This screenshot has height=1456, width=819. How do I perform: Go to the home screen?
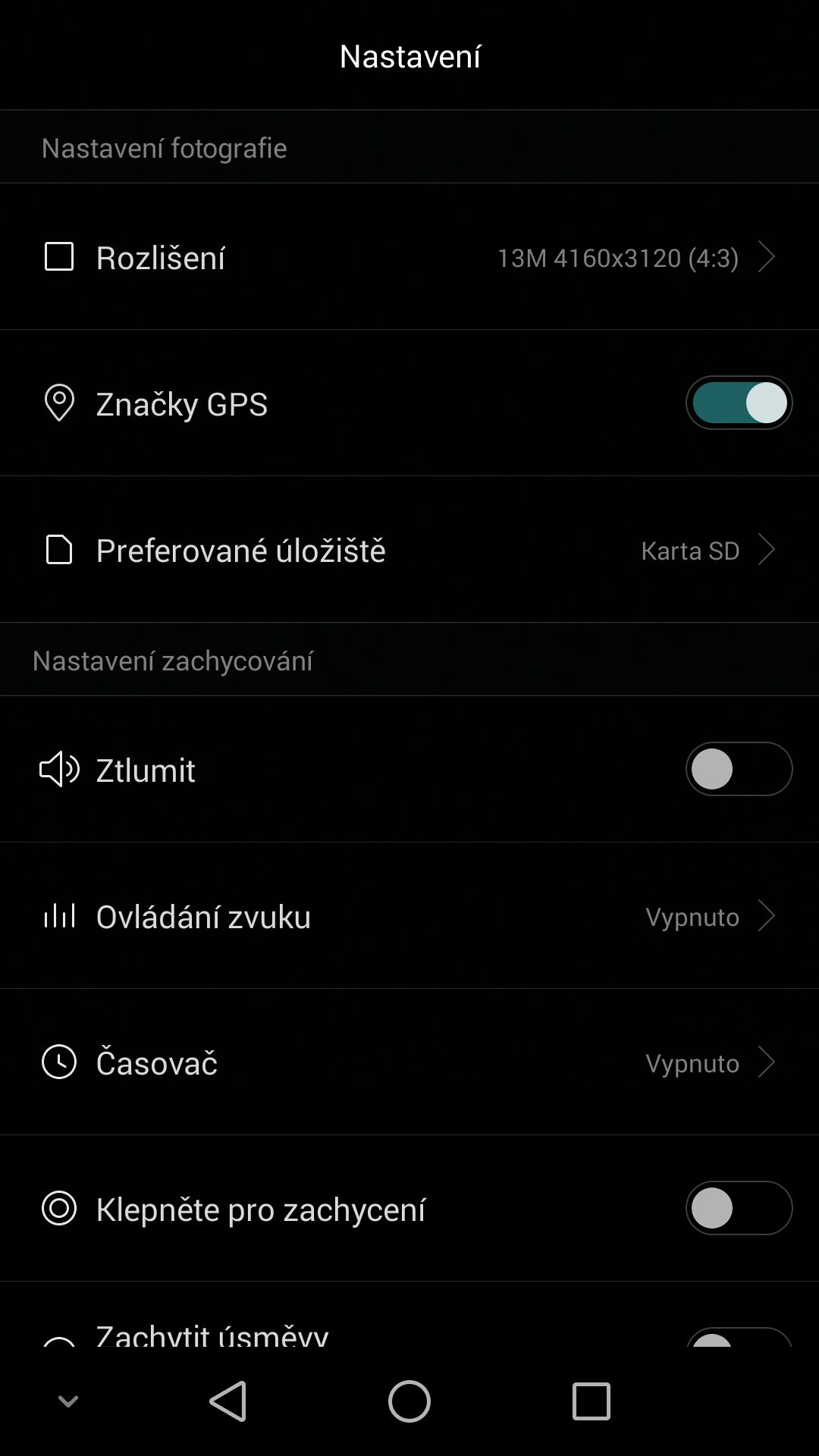[409, 1401]
